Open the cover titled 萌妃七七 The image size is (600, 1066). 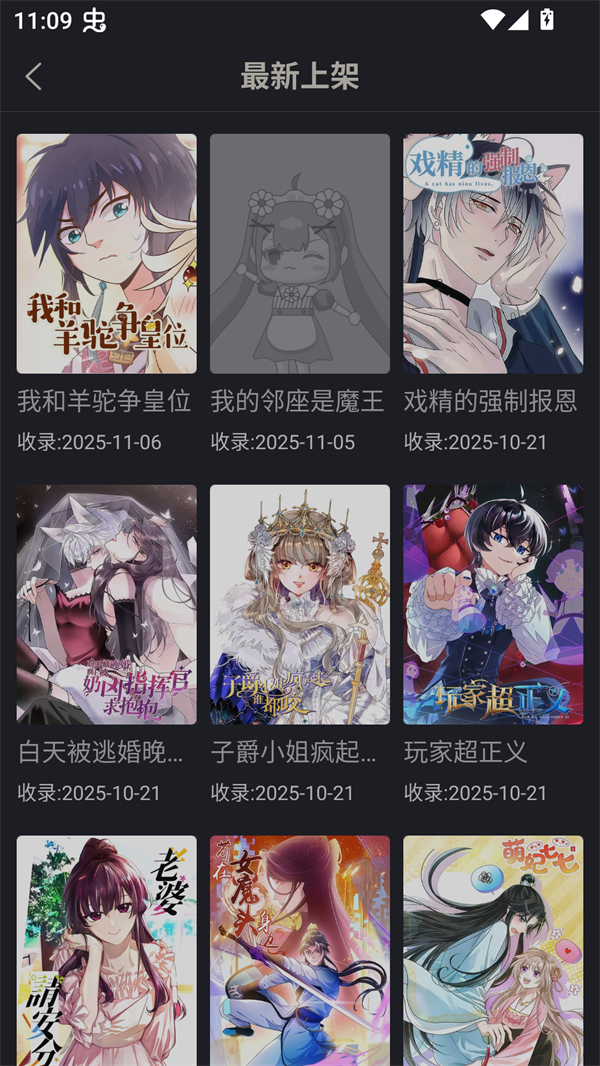[492, 950]
